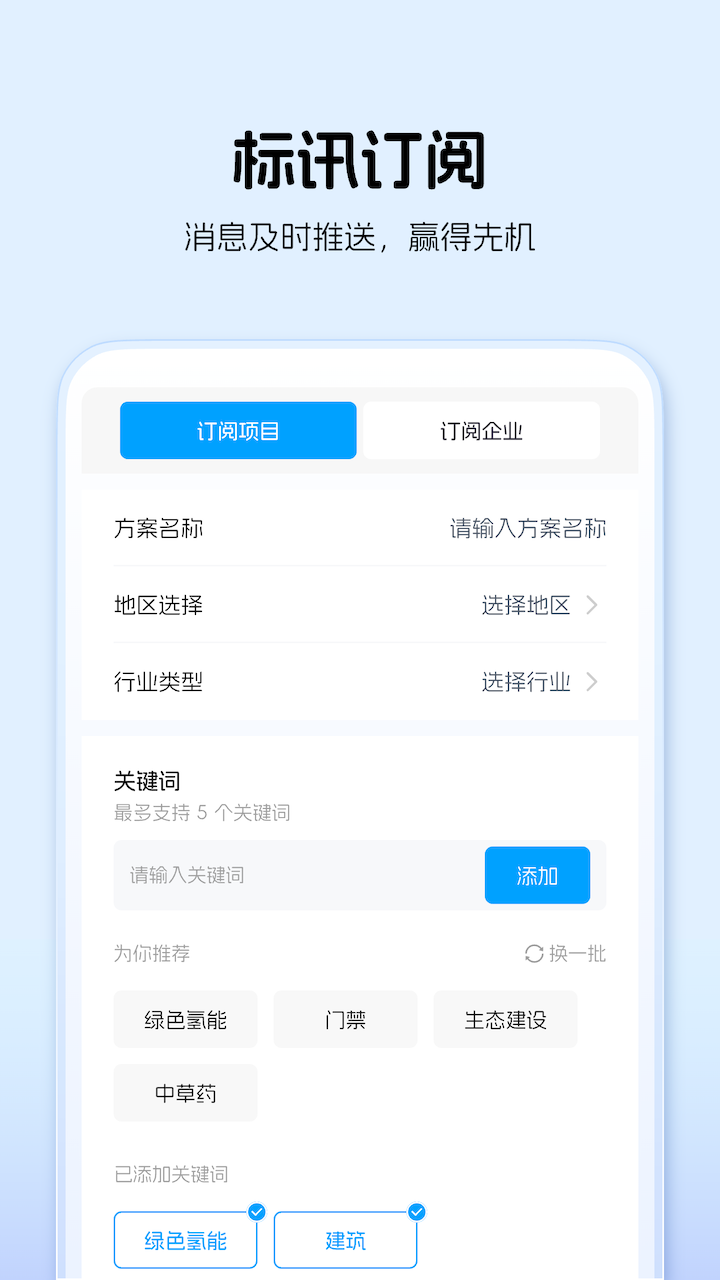Select the recommended keyword 生态建设

click(x=505, y=1019)
